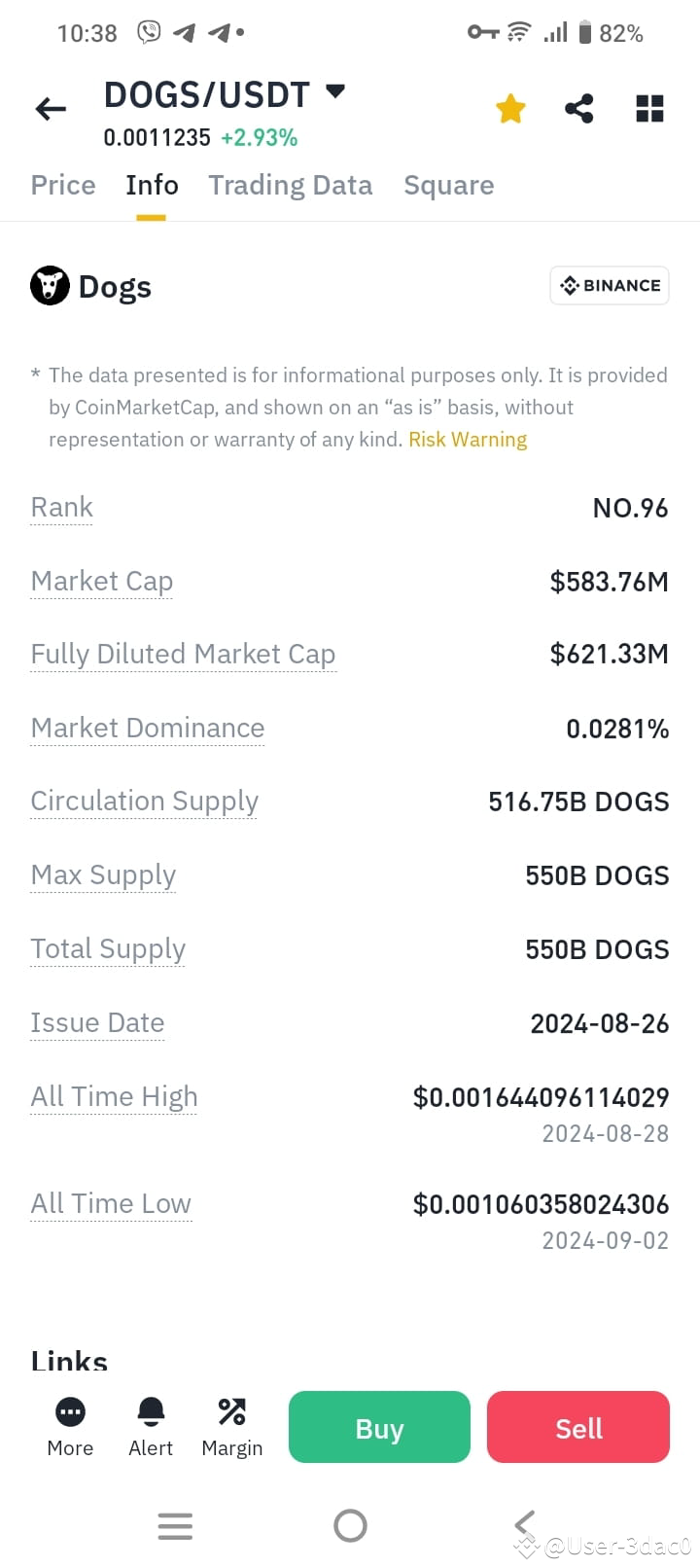Viewport: 700px width, 1568px height.
Task: Expand the Market Cap explanation
Action: tap(101, 581)
